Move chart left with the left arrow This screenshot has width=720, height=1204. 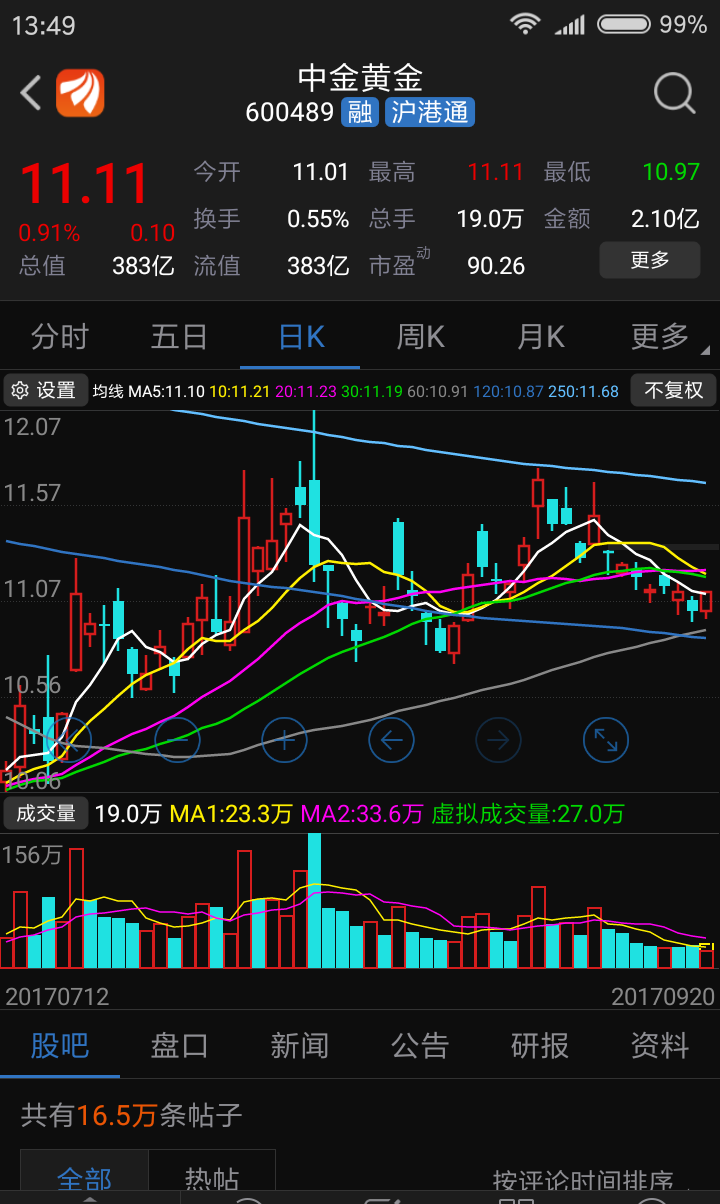point(391,741)
